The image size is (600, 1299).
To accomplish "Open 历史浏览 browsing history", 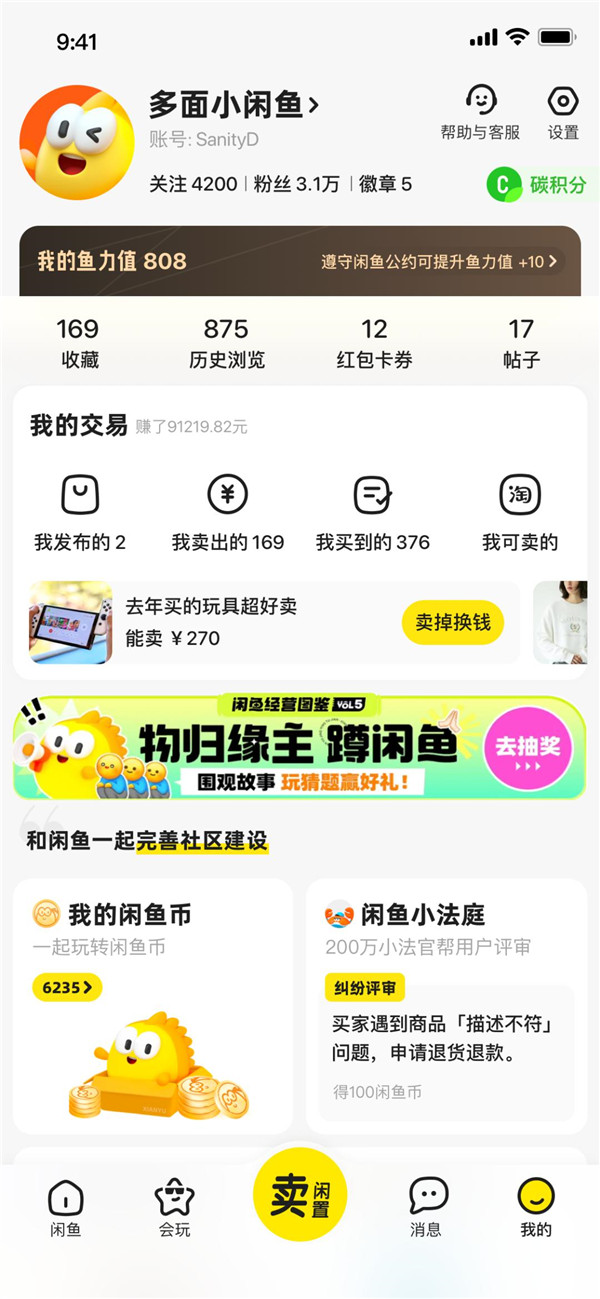I will [x=226, y=343].
